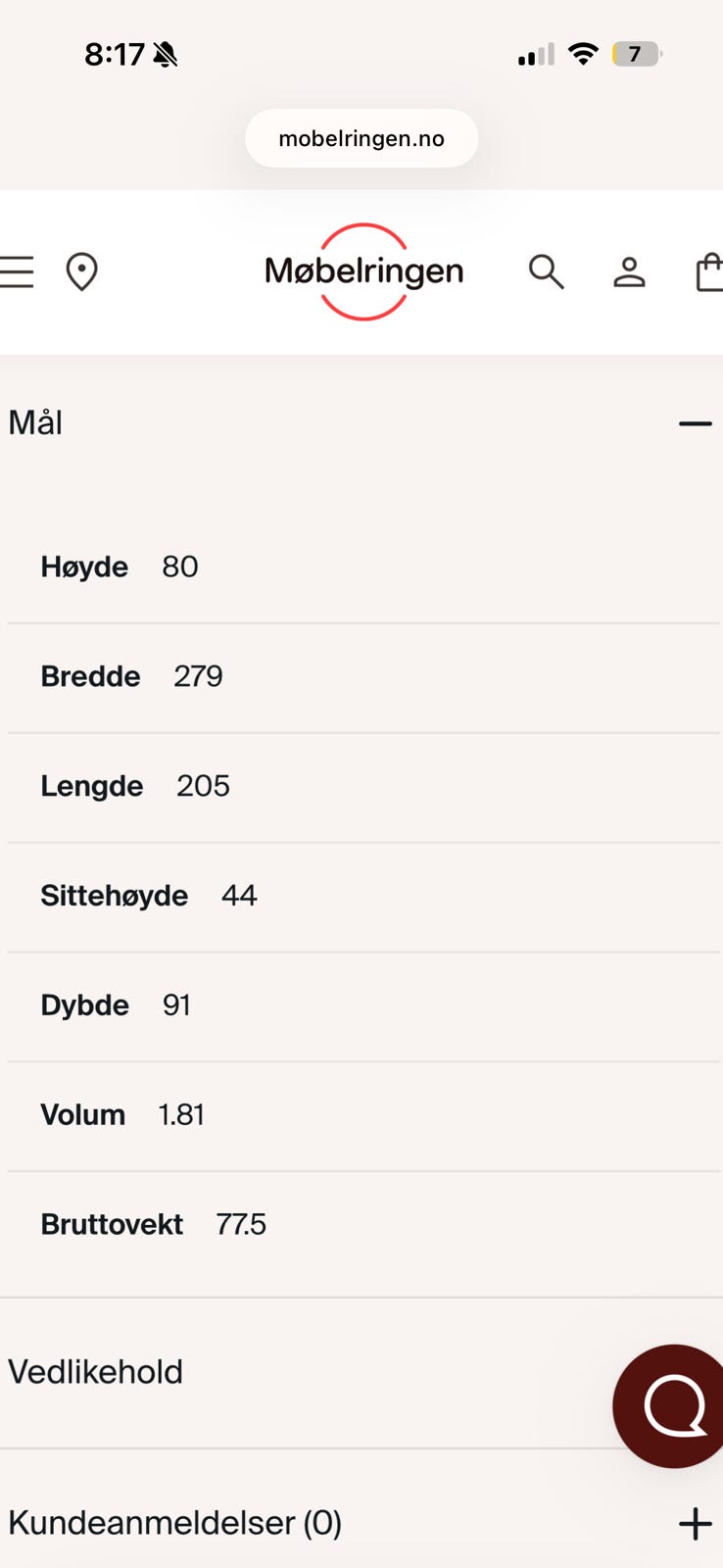Tap the mobelringen.no address bar
723x1568 pixels.
coord(361,137)
